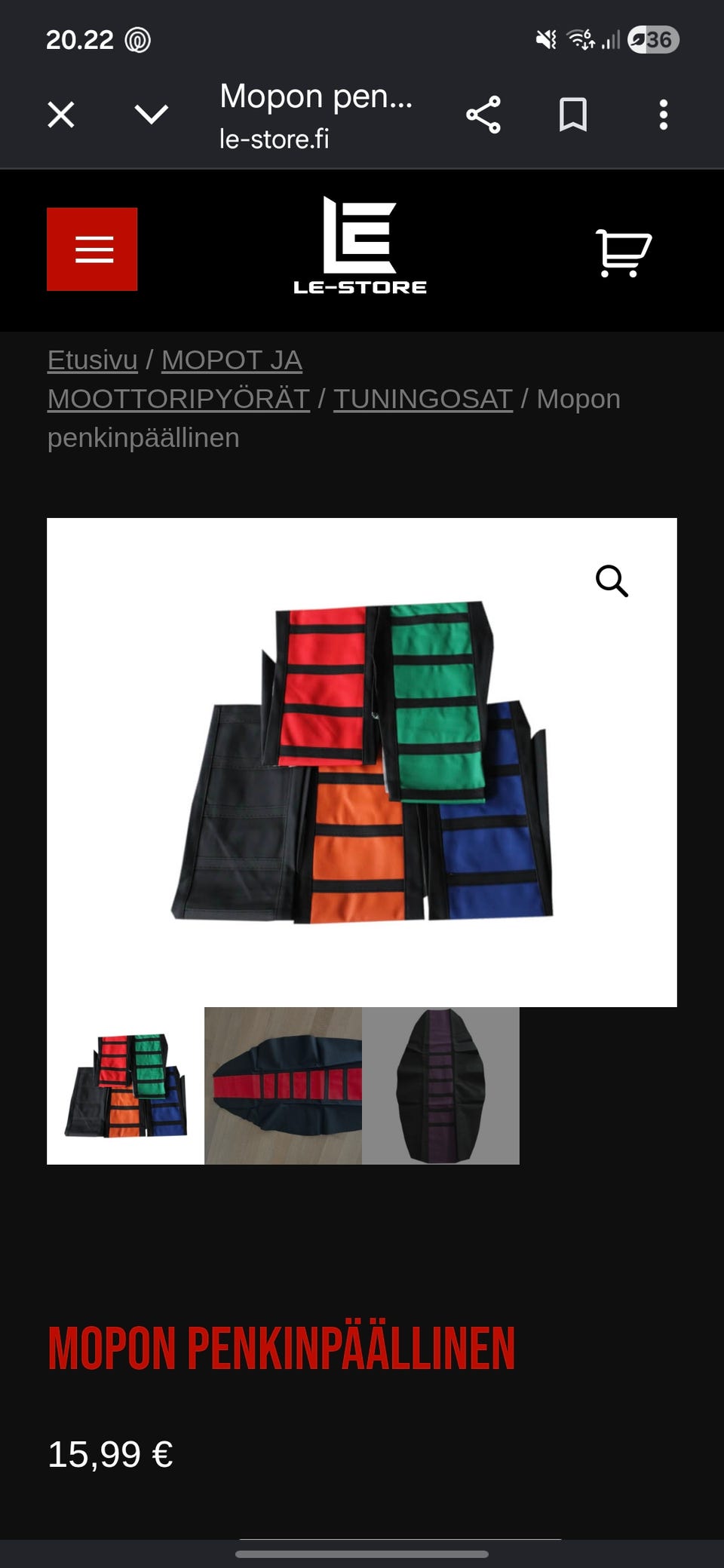Screen dimensions: 724x1568
Task: Select the multicolor covers thumbnail
Action: coord(125,1086)
